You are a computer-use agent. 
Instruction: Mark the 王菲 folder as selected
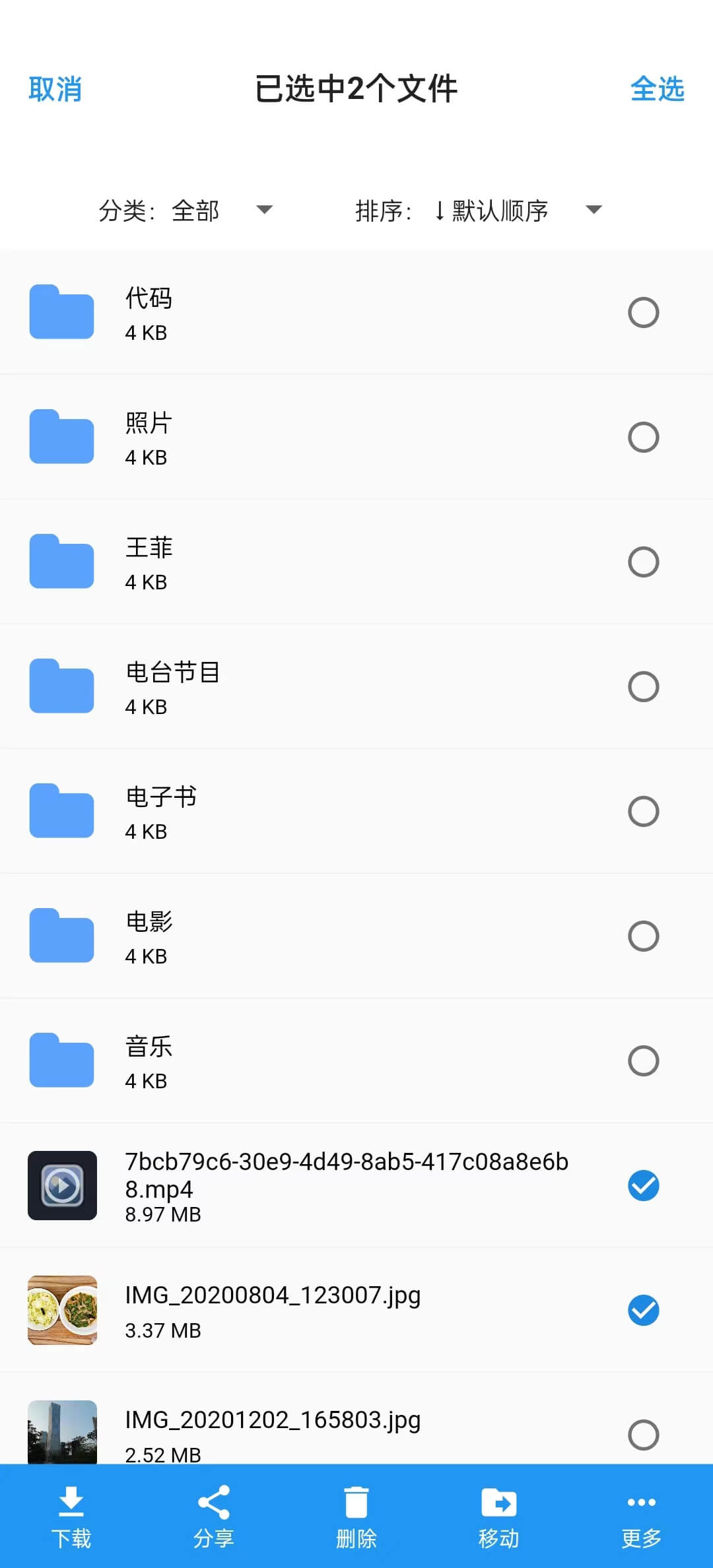click(x=643, y=562)
